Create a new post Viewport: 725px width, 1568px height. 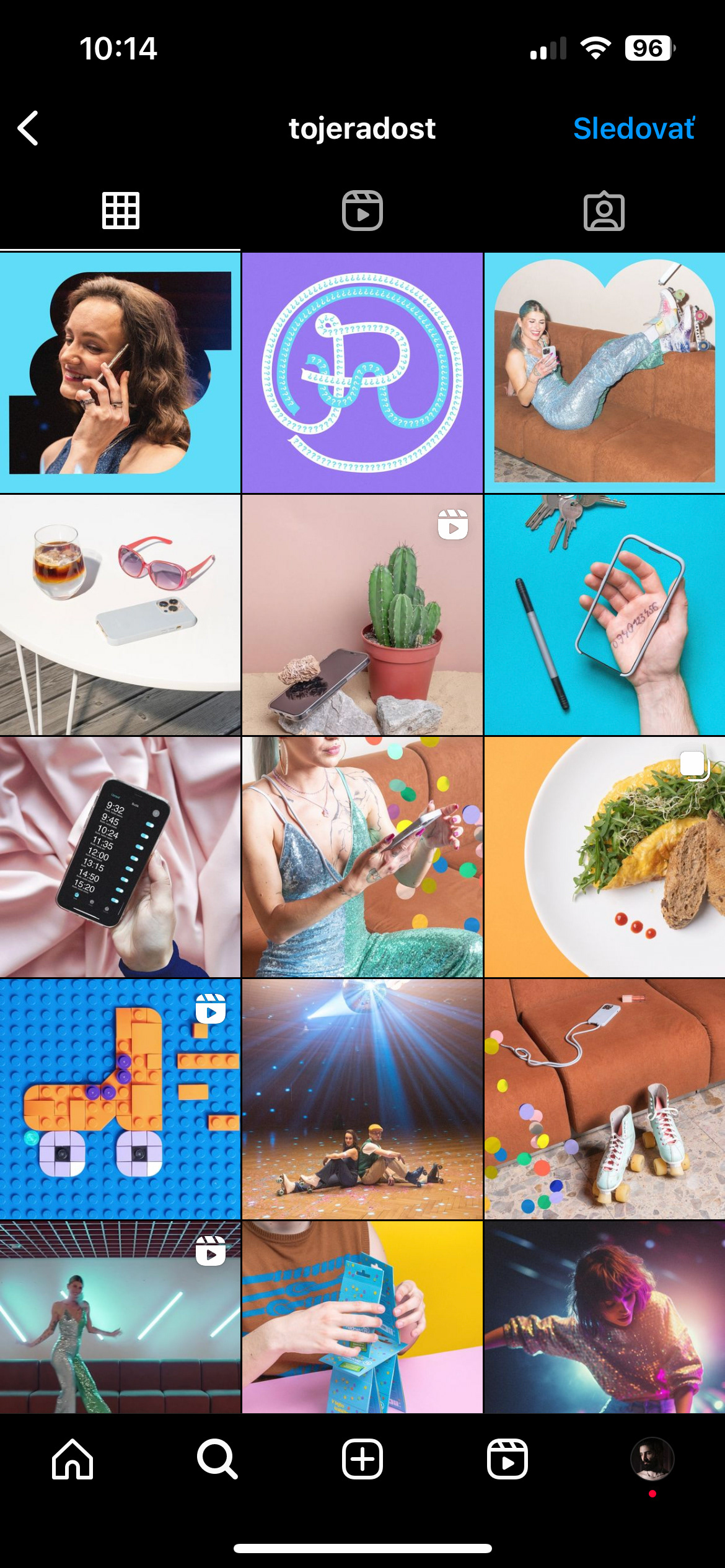[x=362, y=1459]
